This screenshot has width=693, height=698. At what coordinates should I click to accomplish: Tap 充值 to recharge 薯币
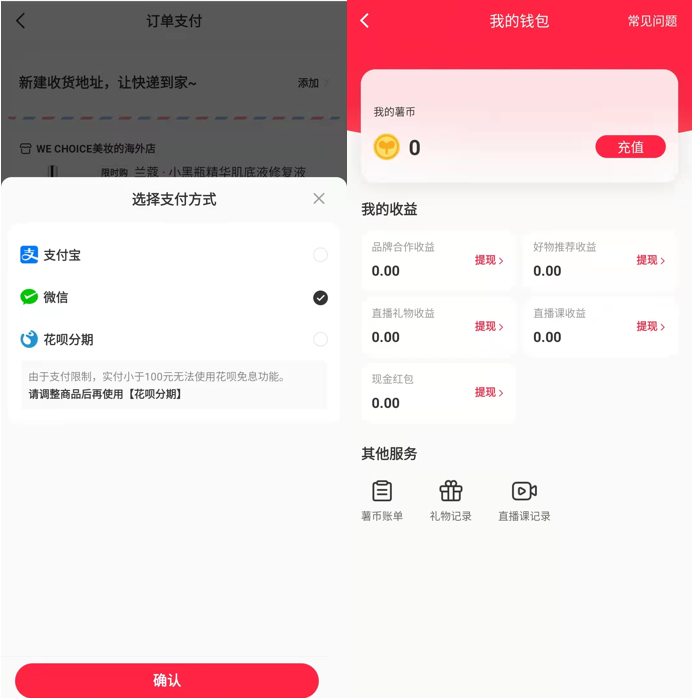(x=630, y=147)
